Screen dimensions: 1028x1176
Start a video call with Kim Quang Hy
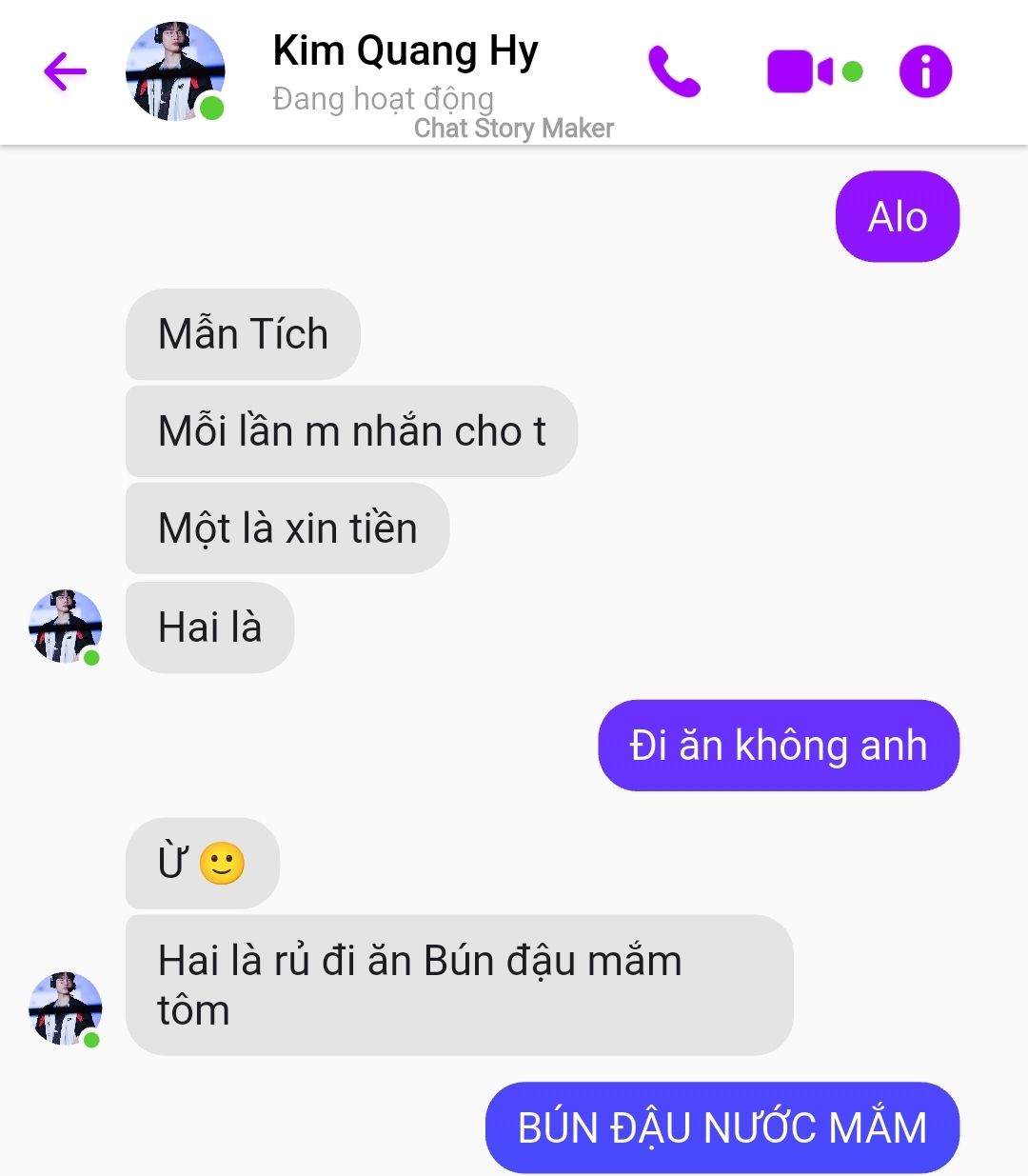(801, 71)
